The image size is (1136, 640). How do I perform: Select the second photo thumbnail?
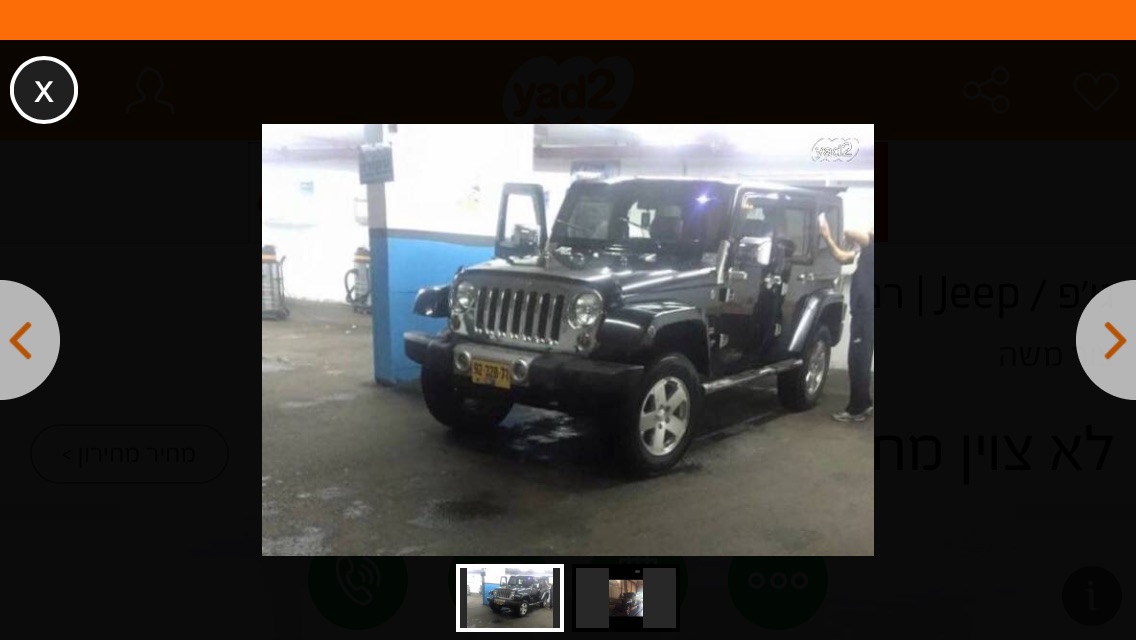tap(626, 598)
